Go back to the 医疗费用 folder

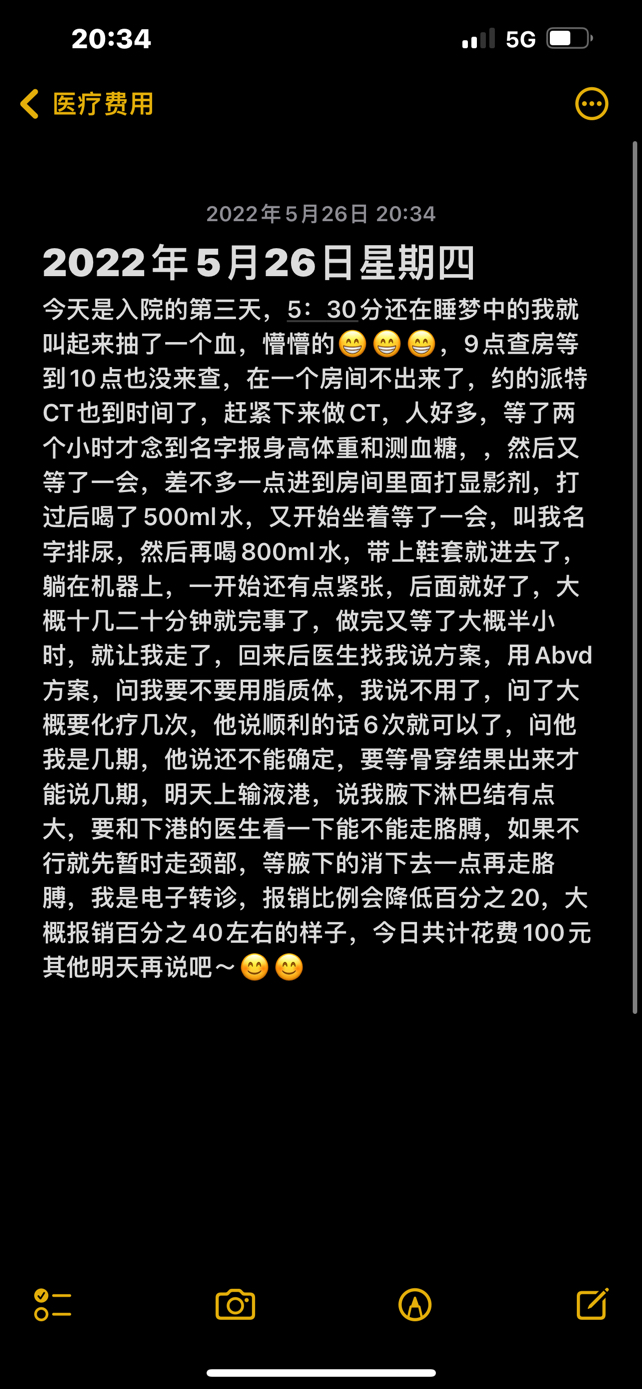click(87, 104)
